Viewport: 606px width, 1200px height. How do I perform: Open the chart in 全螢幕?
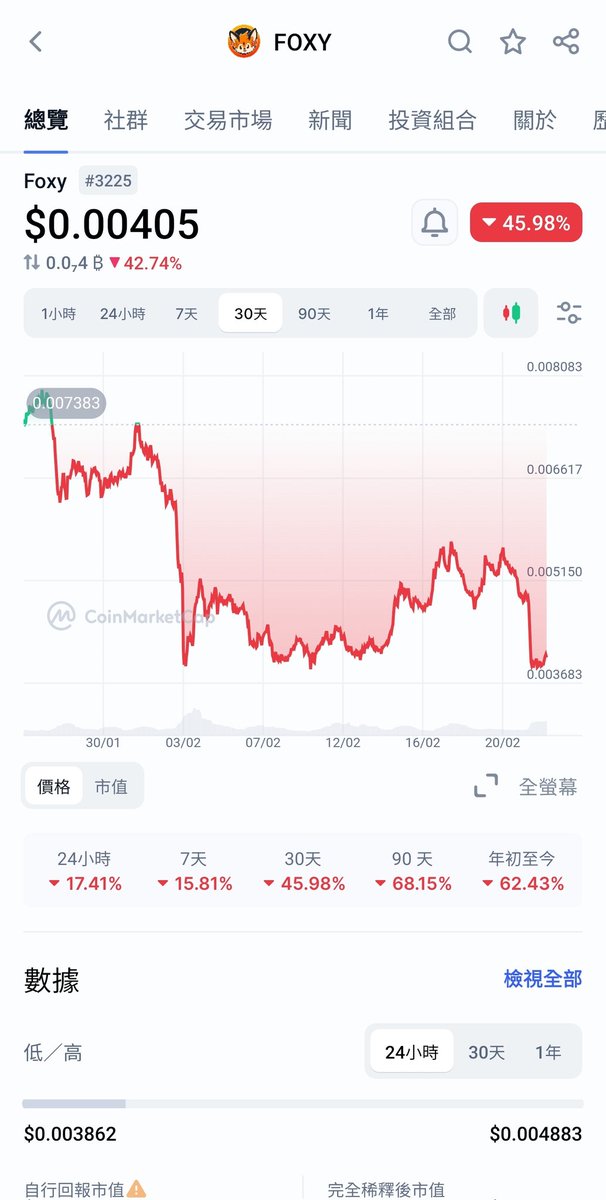click(526, 787)
